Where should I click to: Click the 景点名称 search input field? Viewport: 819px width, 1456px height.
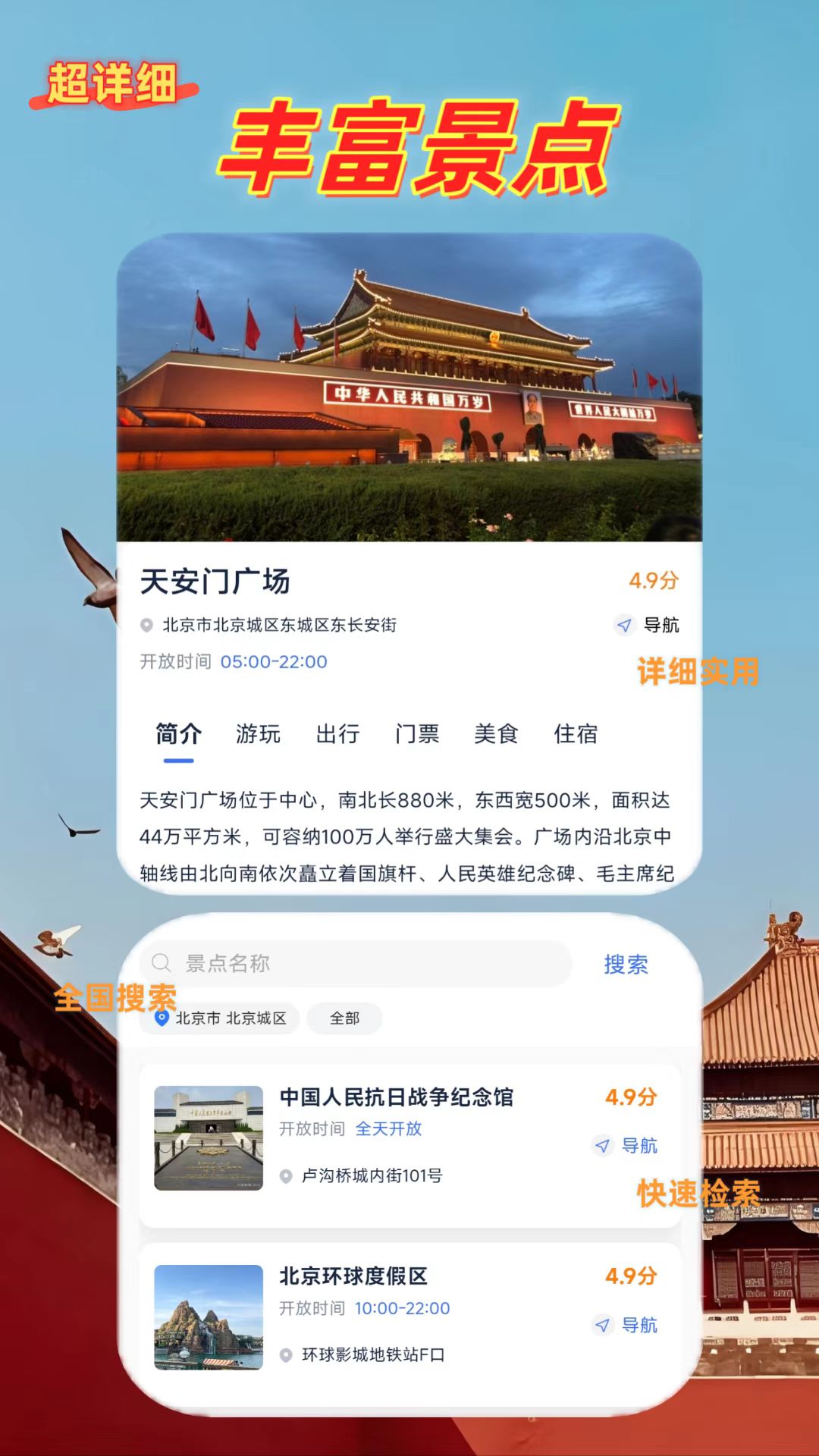(x=364, y=963)
